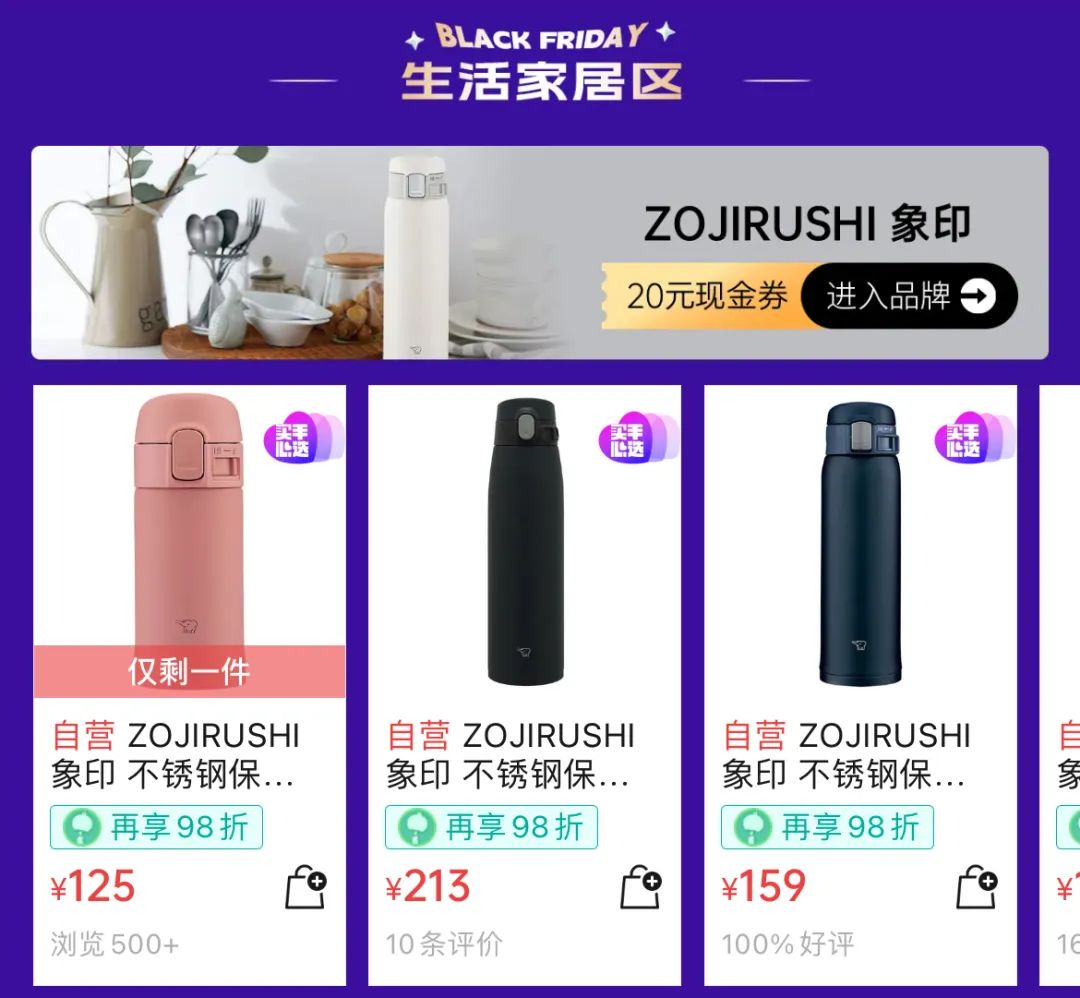Viewport: 1080px width, 998px height.
Task: Add the ¥125 pink bottle to cart
Action: (306, 887)
